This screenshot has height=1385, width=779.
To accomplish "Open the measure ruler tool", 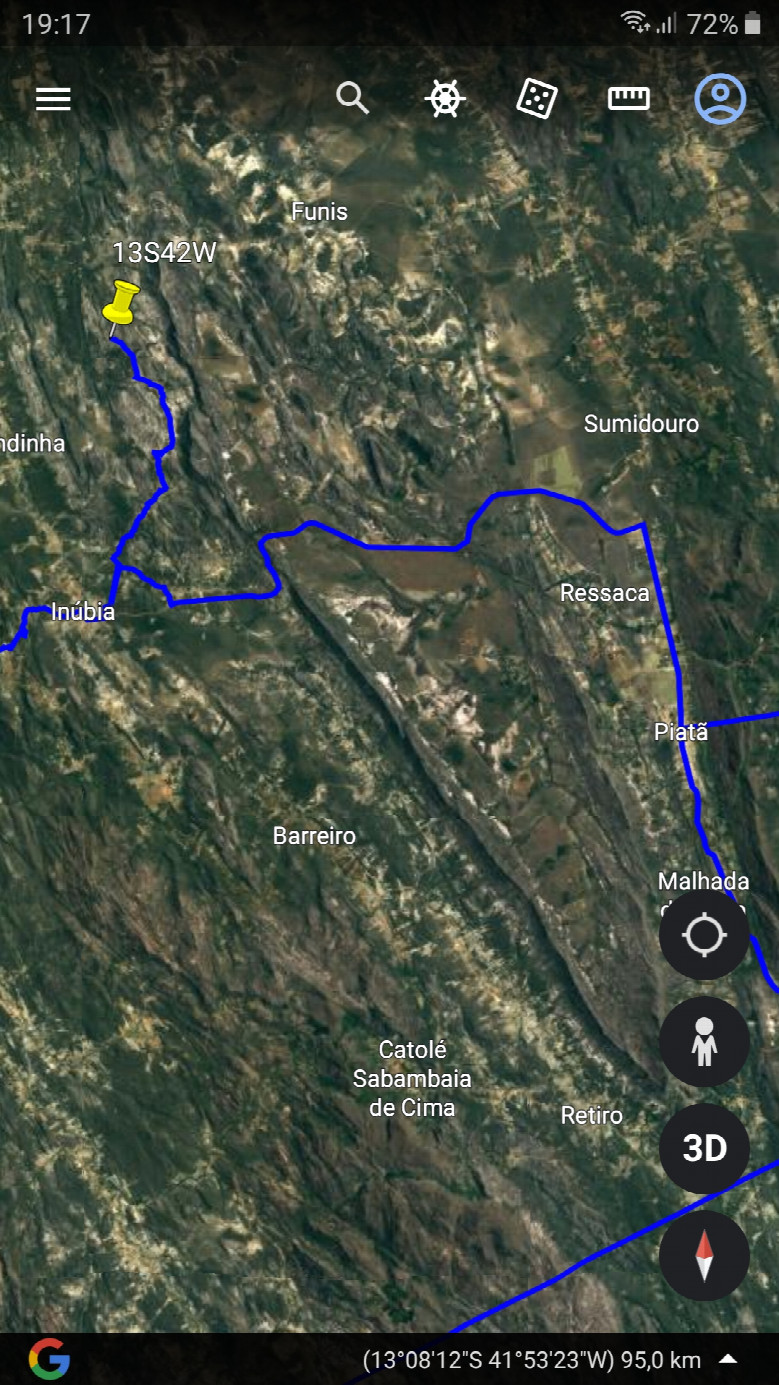I will click(629, 98).
